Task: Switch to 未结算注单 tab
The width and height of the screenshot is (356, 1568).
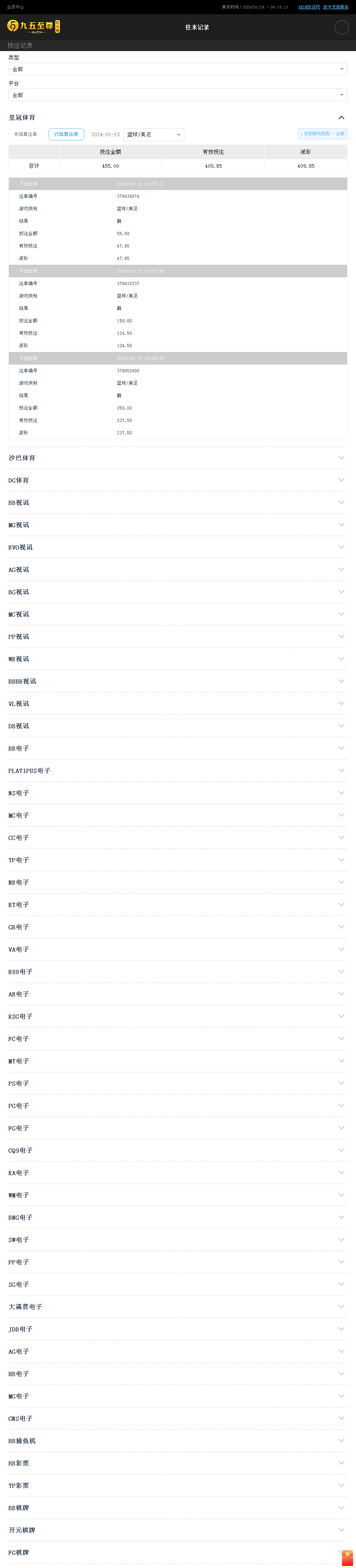Action: (x=26, y=134)
